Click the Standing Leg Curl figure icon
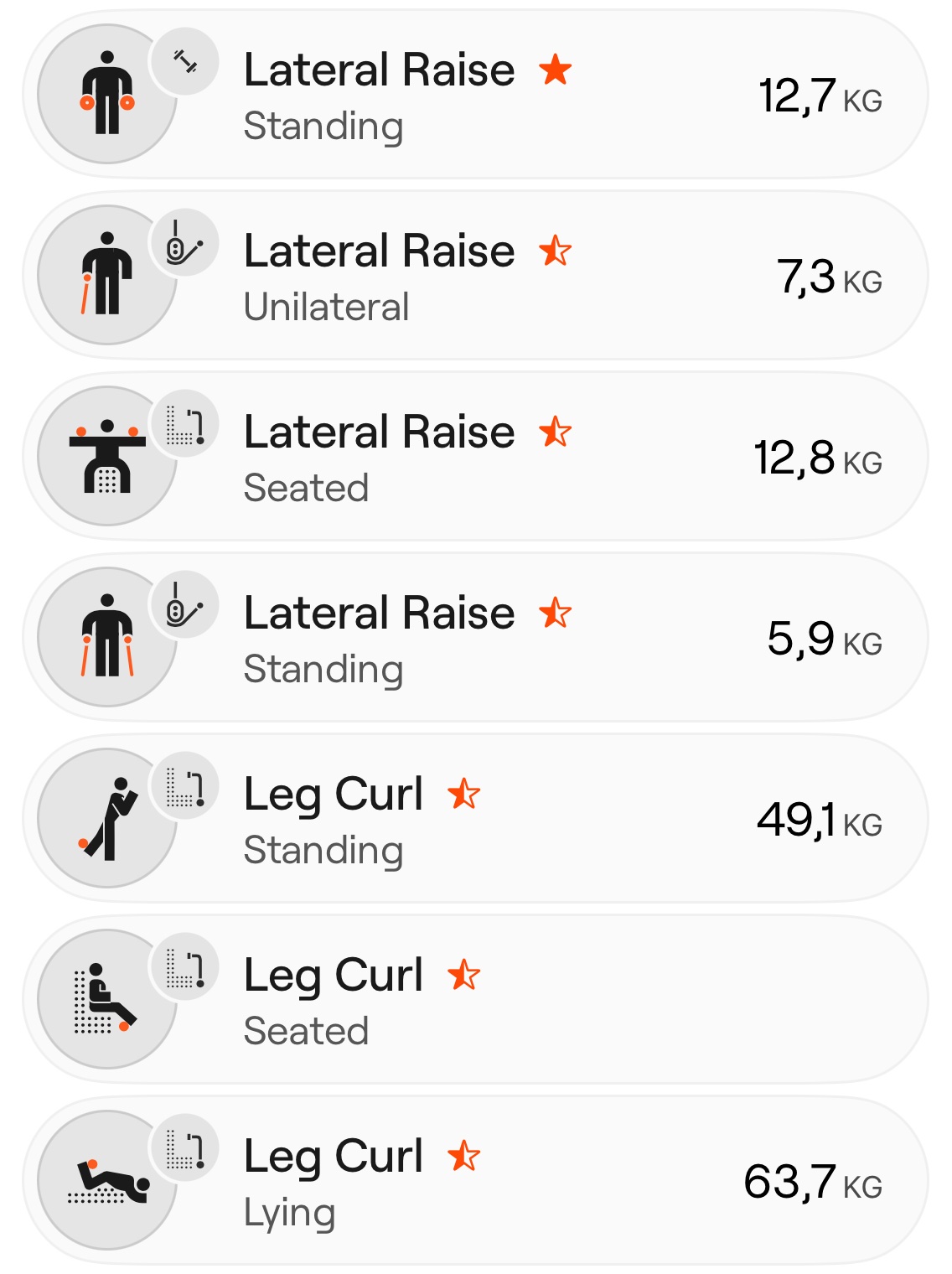 [106, 817]
